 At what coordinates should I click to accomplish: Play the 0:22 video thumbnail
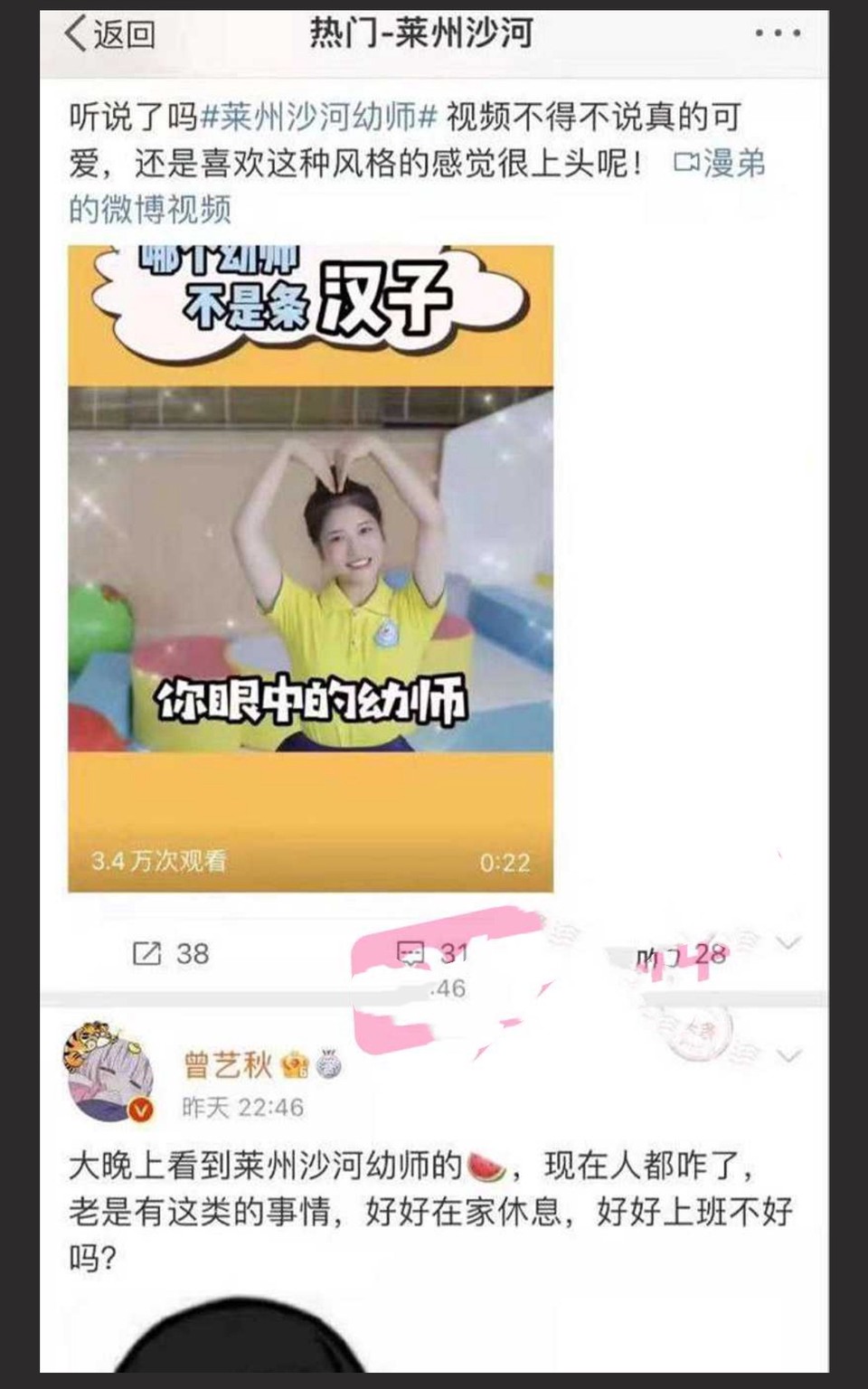310,568
